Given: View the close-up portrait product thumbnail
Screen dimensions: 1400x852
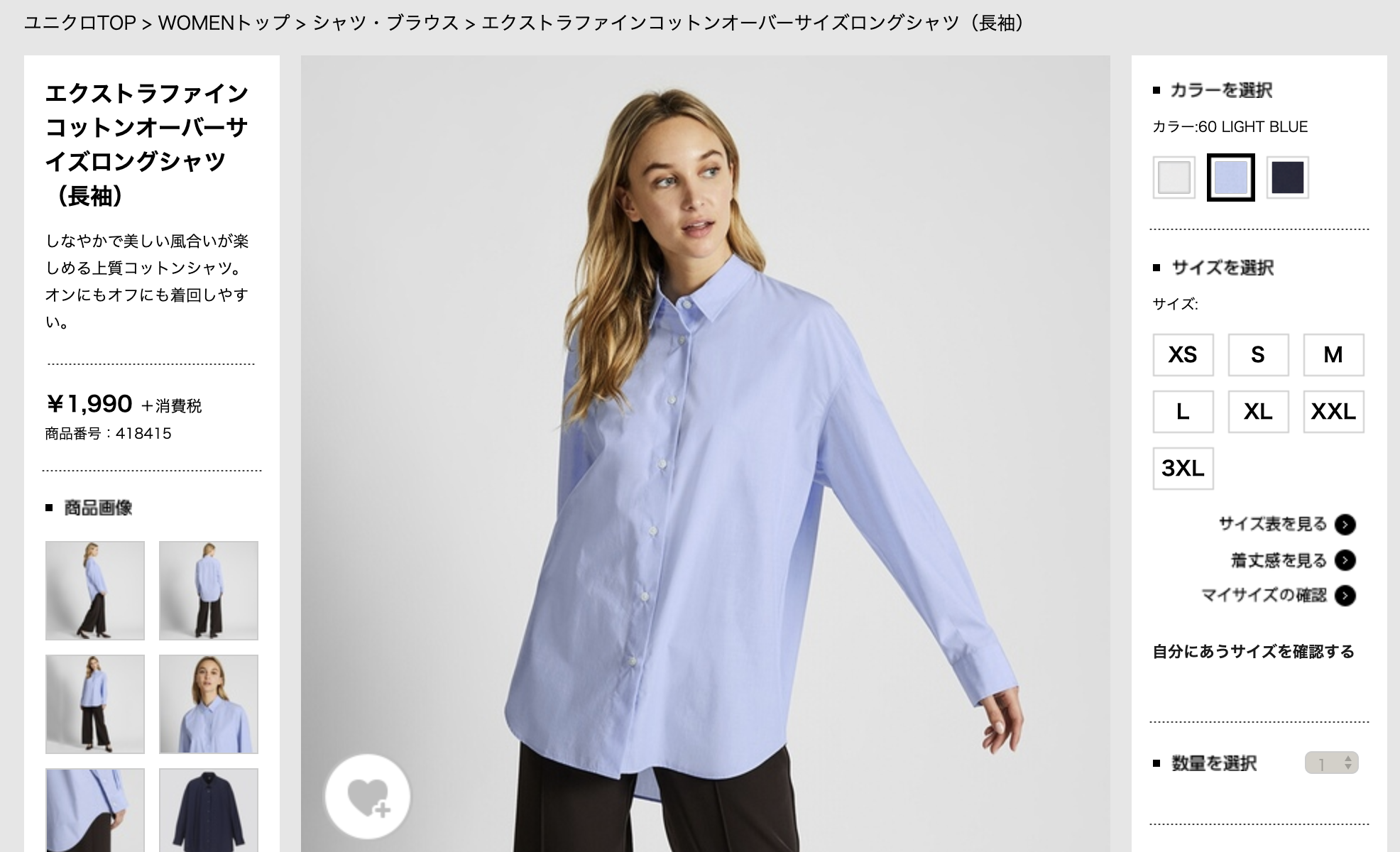Looking at the screenshot, I should point(208,704).
